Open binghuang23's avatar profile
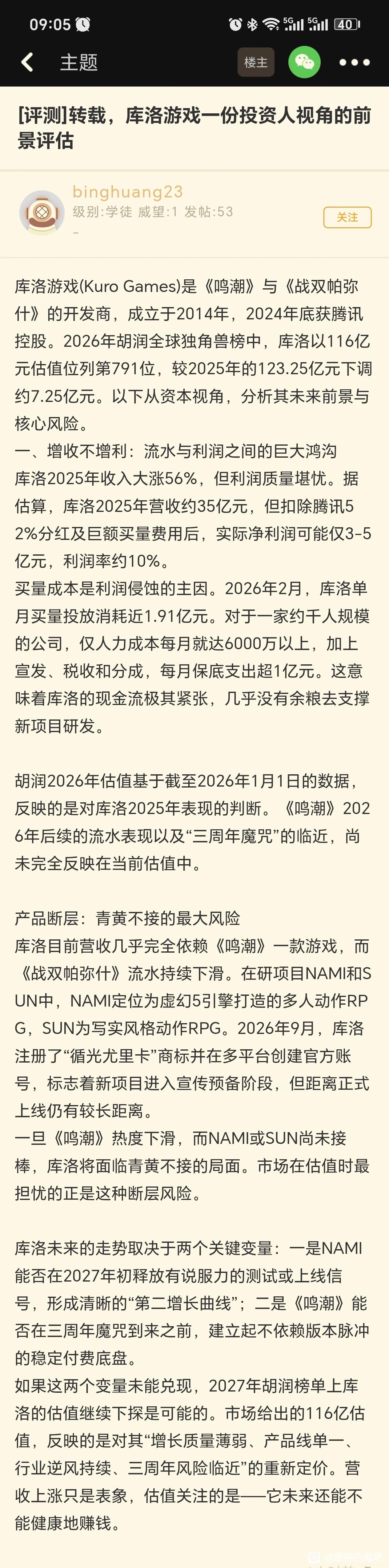Image resolution: width=389 pixels, height=1568 pixels. pyautogui.click(x=42, y=212)
